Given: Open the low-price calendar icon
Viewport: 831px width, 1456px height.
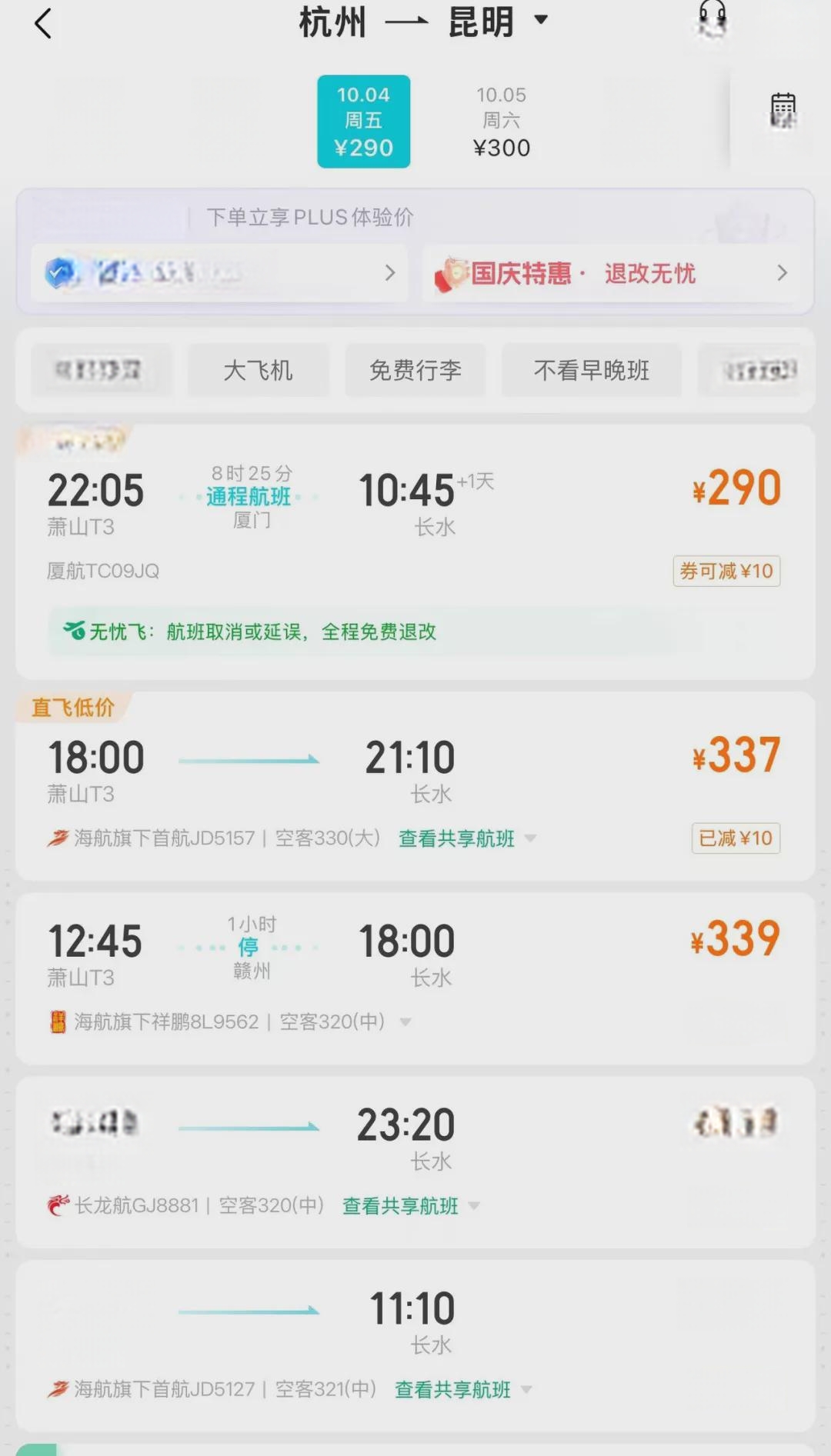Looking at the screenshot, I should click(x=783, y=112).
